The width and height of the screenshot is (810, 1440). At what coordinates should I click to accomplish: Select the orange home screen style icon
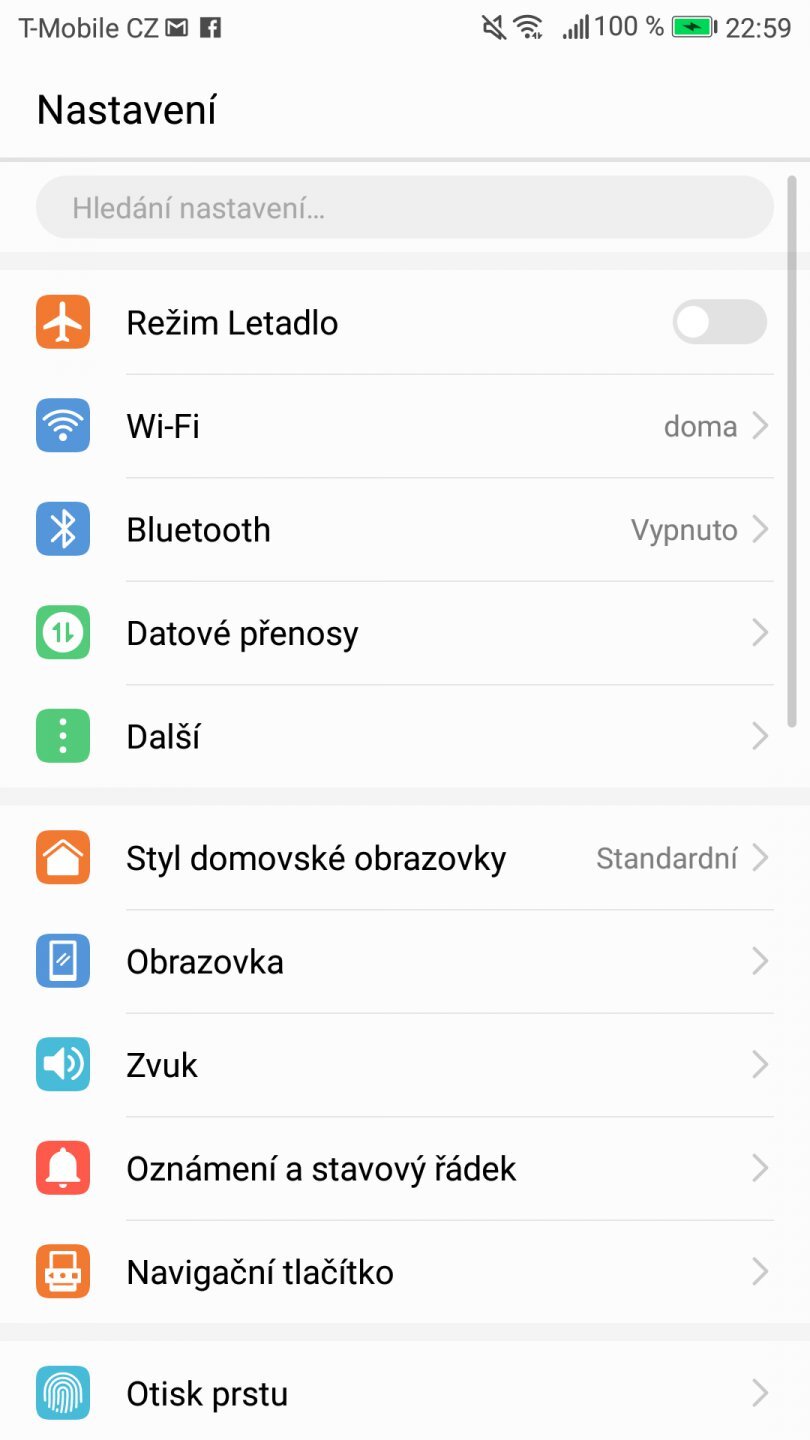coord(62,857)
